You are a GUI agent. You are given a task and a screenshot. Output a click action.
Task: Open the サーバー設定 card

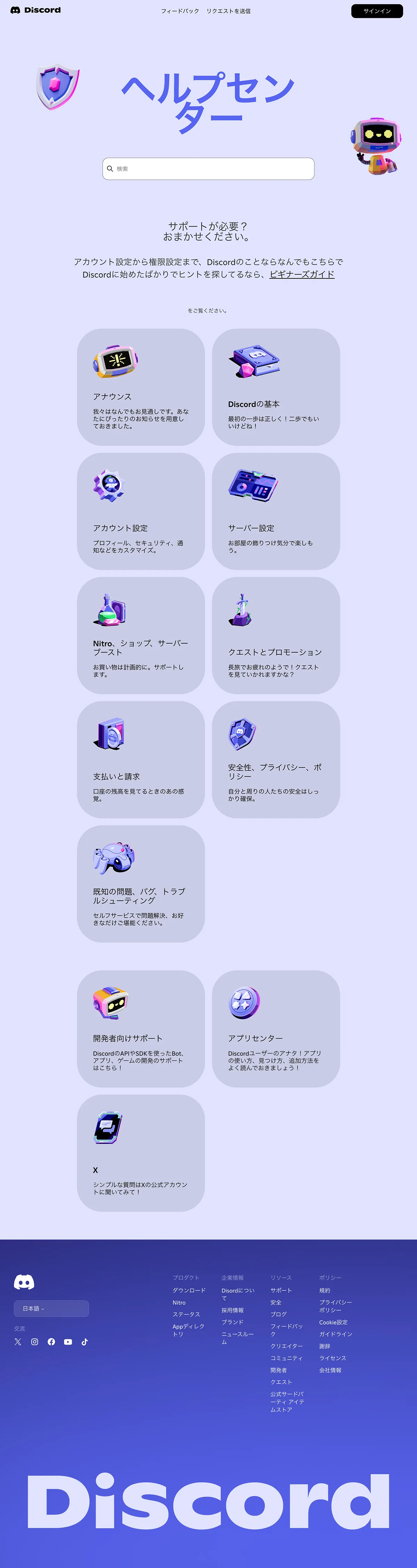tap(276, 511)
